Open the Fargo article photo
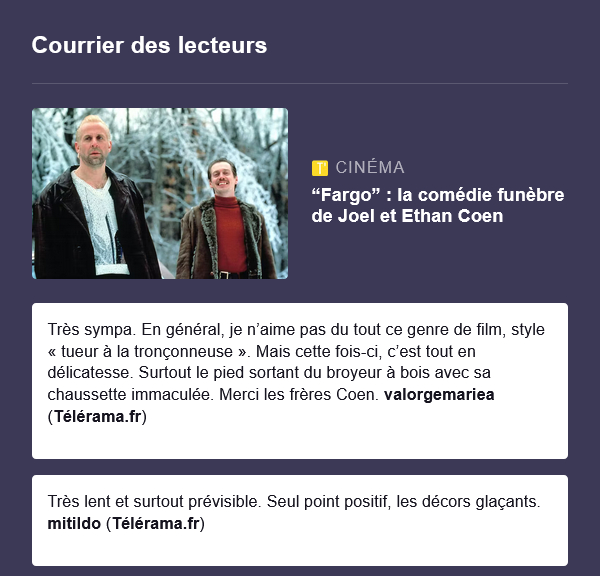The image size is (600, 576). click(160, 193)
